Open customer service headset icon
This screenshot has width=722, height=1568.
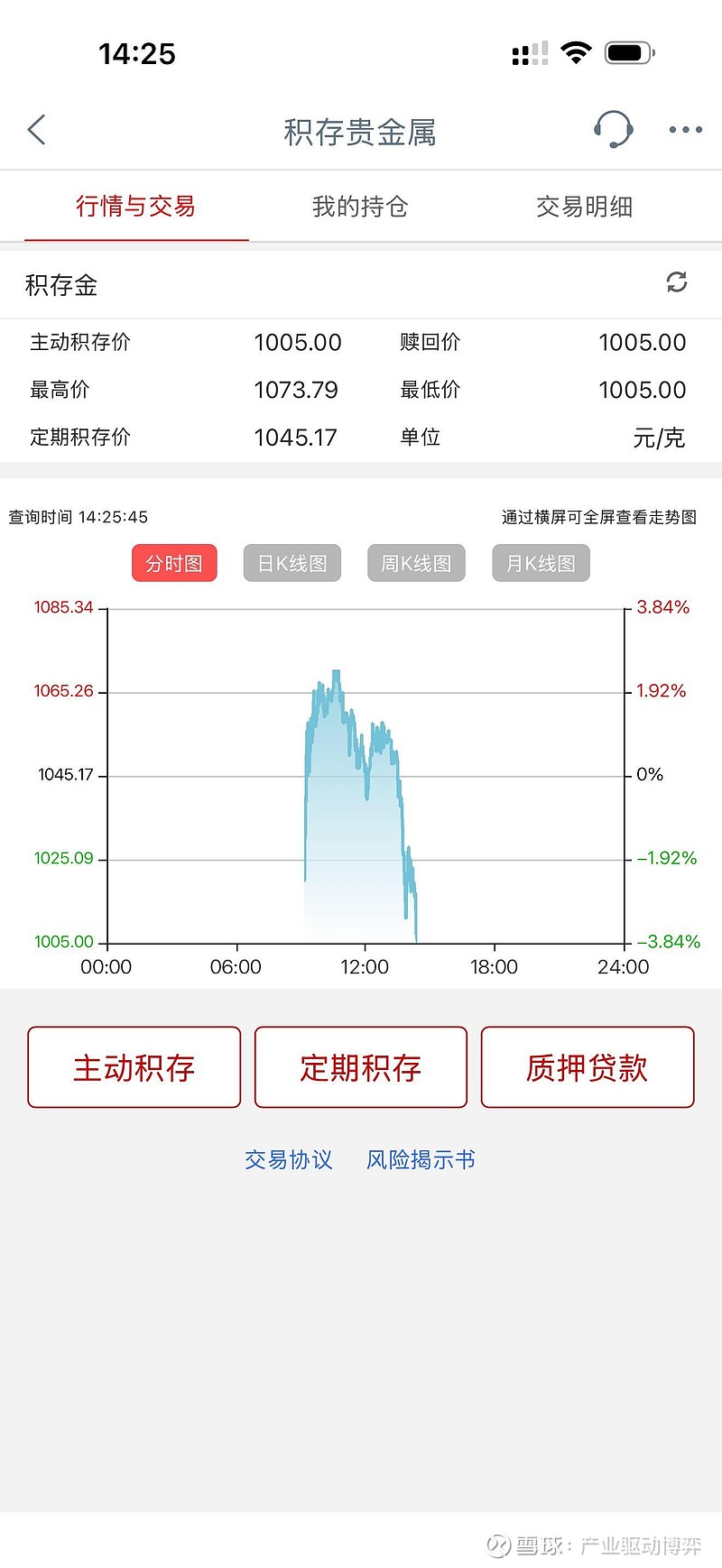pyautogui.click(x=614, y=130)
